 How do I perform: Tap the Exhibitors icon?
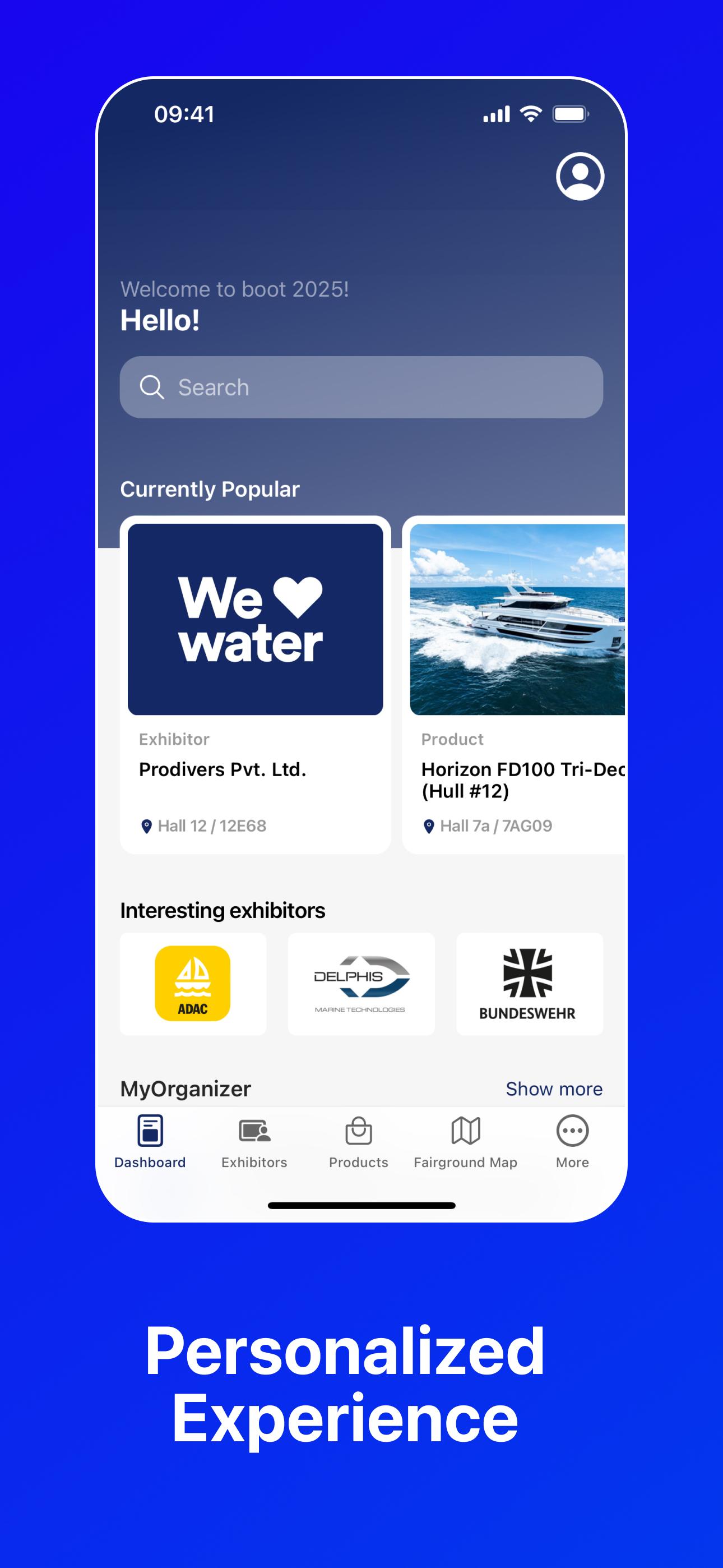254,1131
